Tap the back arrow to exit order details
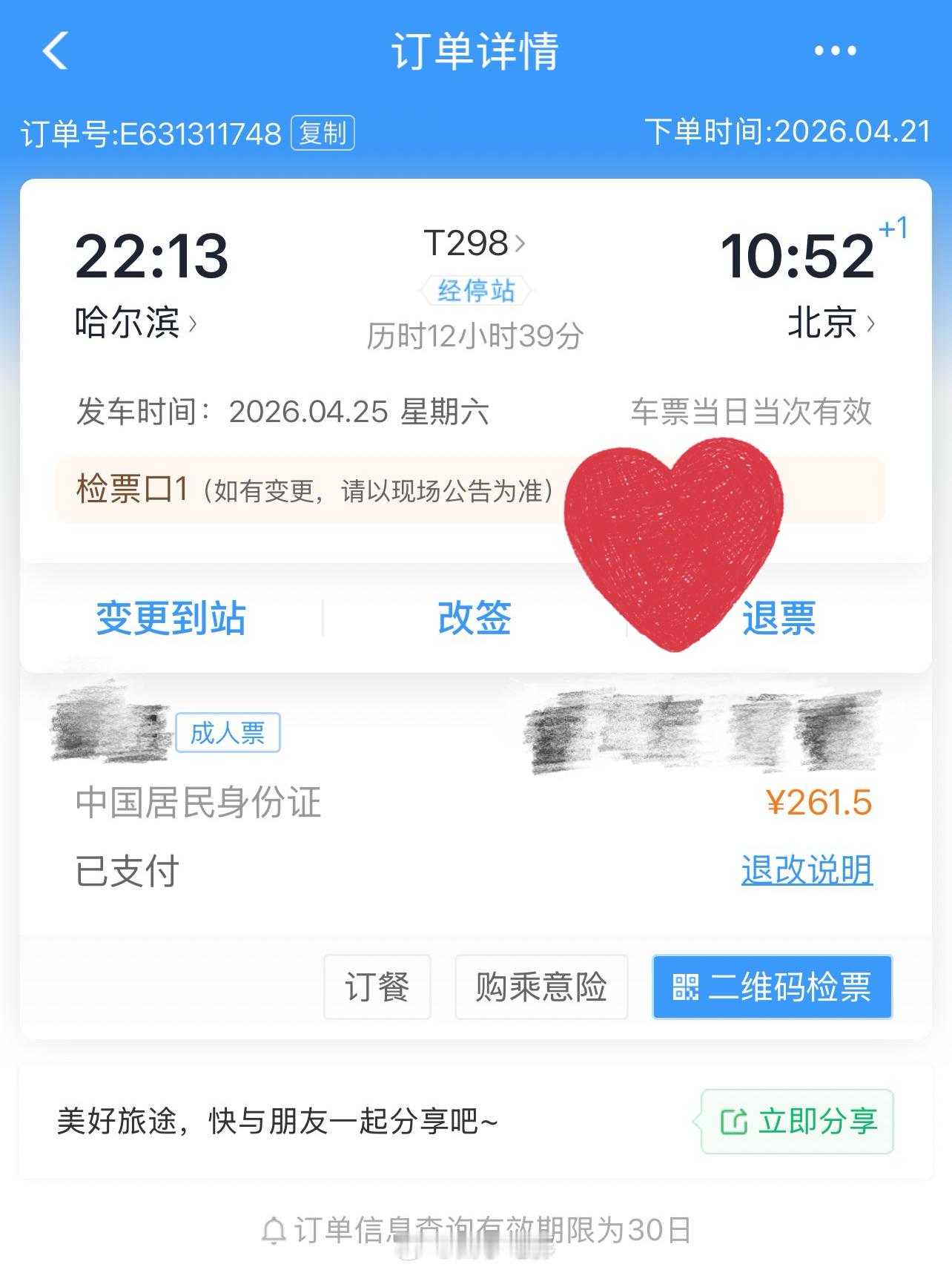The height and width of the screenshot is (1270, 952). coord(53,50)
